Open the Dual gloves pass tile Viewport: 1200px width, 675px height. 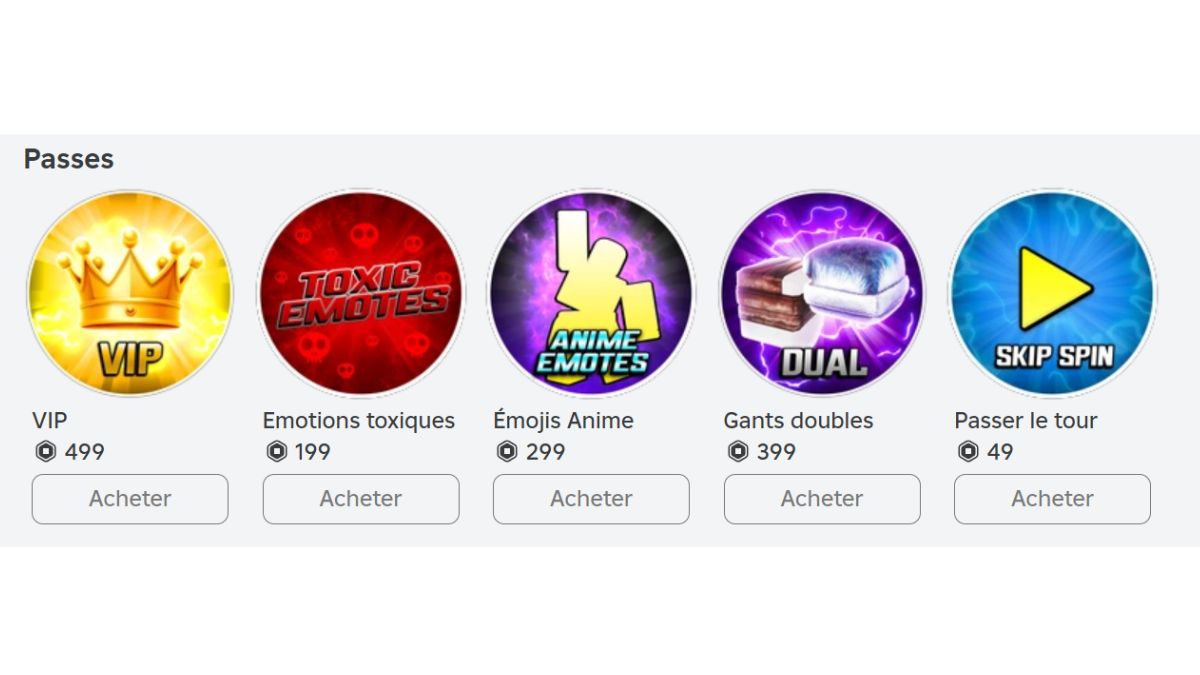click(x=822, y=294)
